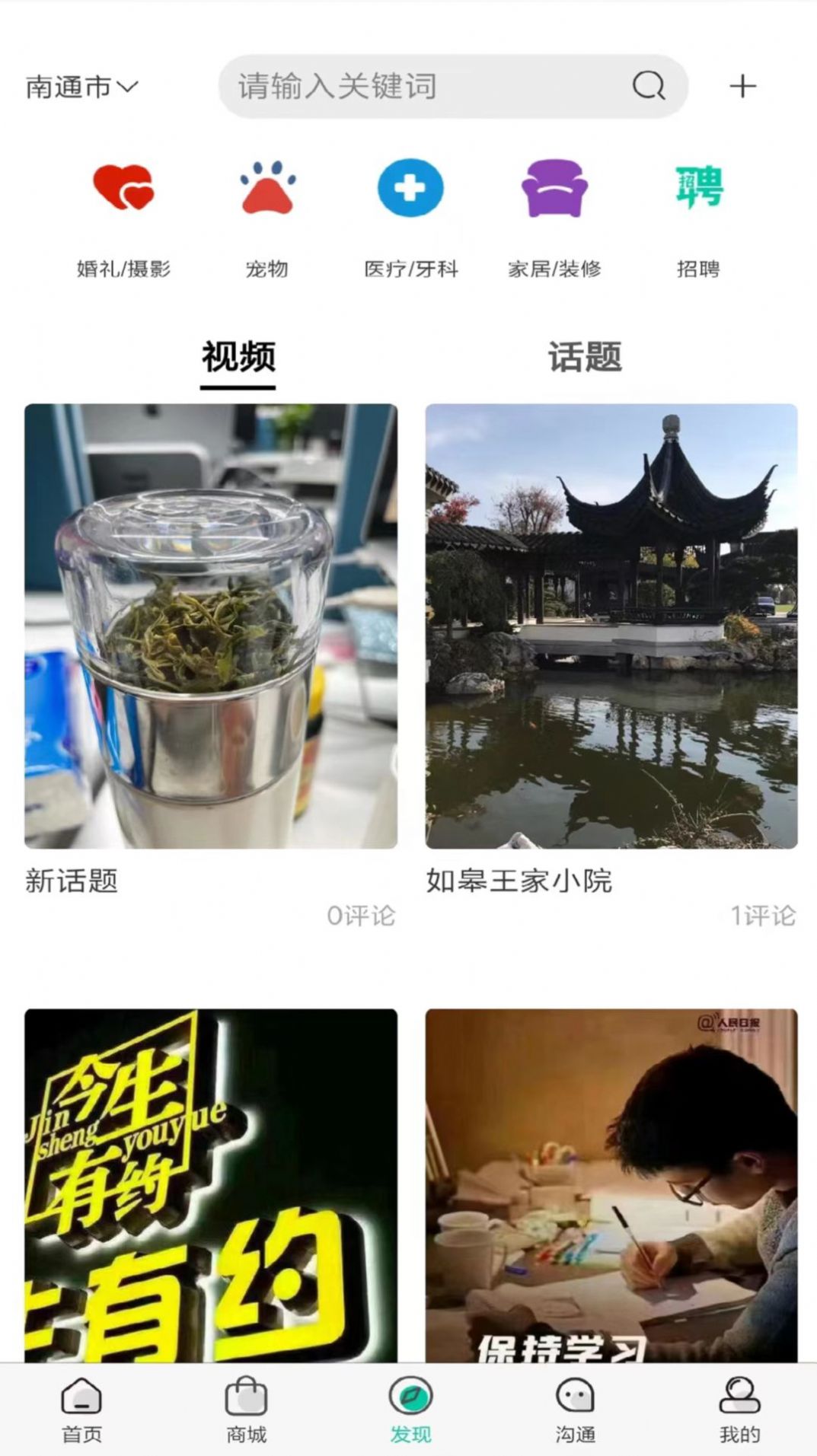Image resolution: width=817 pixels, height=1456 pixels.
Task: Switch to the 话题 tab
Action: point(585,356)
